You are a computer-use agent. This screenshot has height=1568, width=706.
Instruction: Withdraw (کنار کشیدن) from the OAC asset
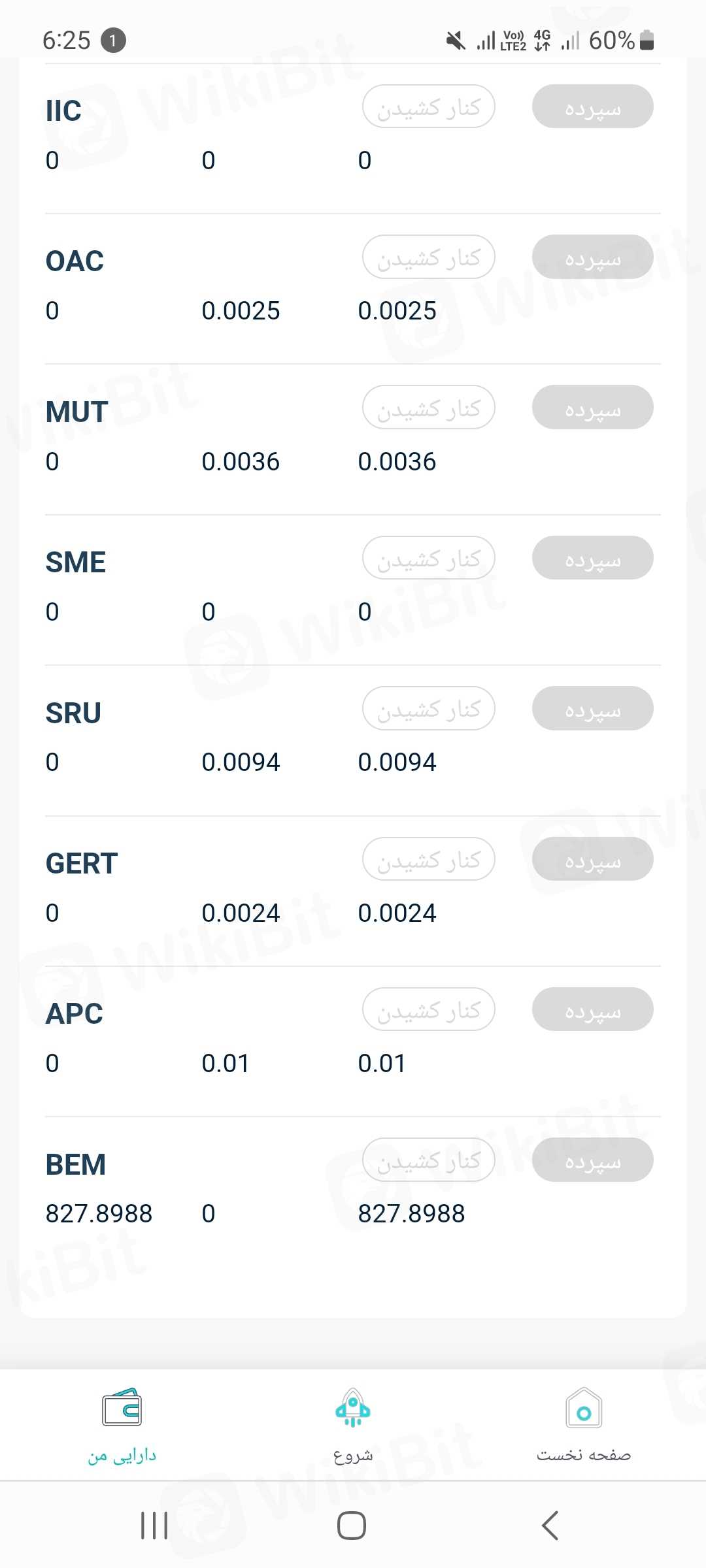pos(429,257)
